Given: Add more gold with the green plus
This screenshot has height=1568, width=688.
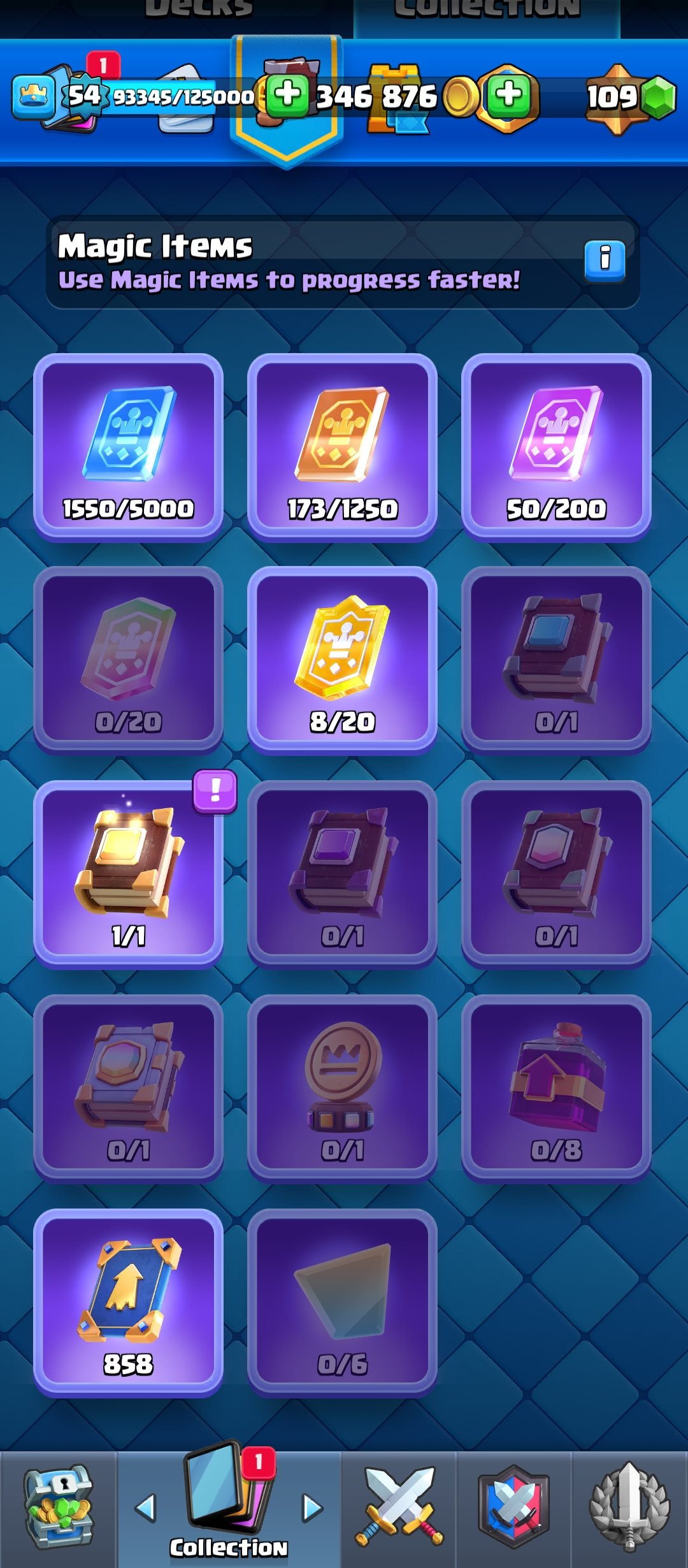Looking at the screenshot, I should pyautogui.click(x=287, y=96).
